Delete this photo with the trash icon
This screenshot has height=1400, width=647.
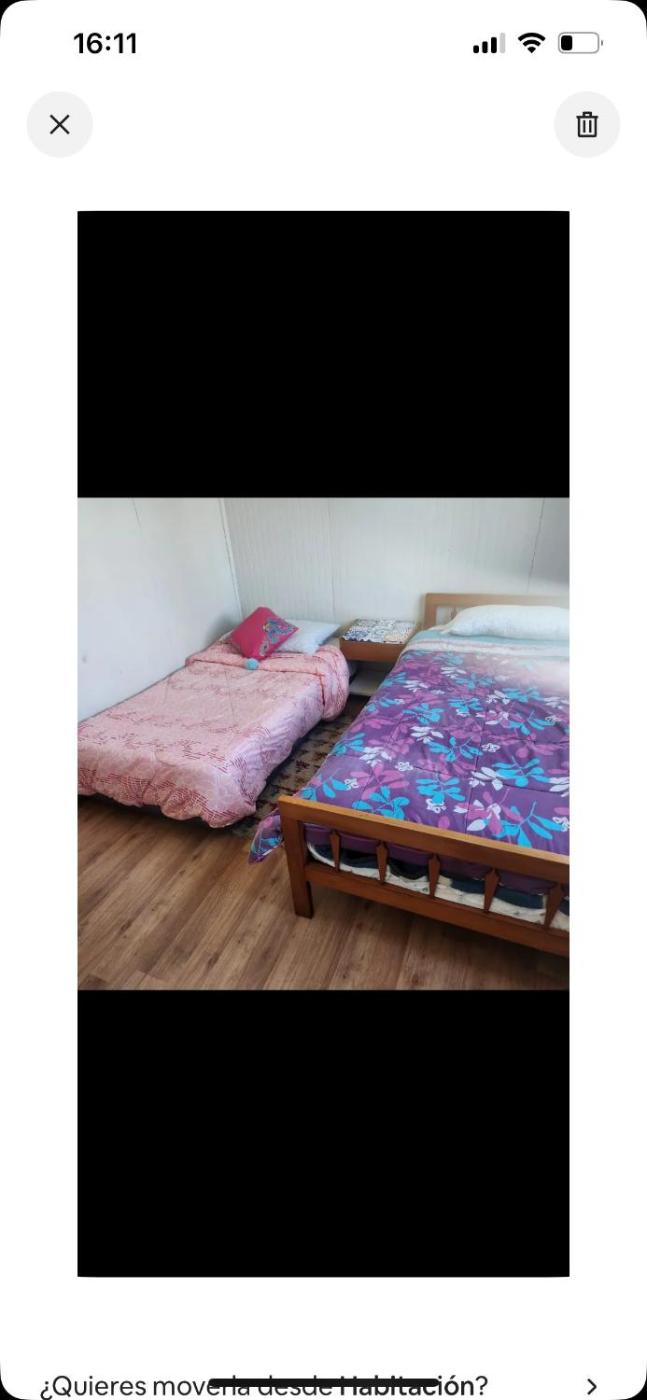click(x=587, y=125)
